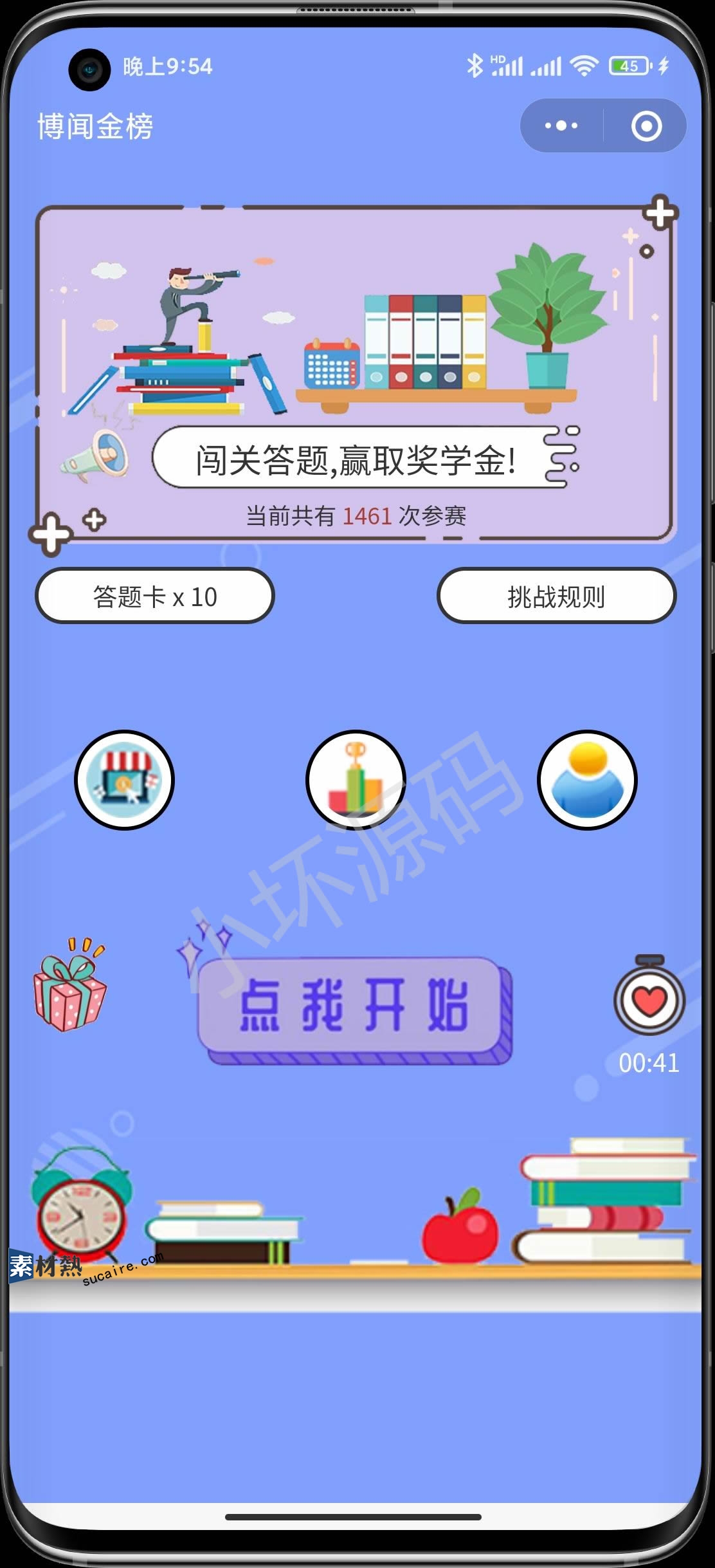Tap the heart stopwatch timer icon
This screenshot has width=715, height=1568.
pyautogui.click(x=649, y=999)
